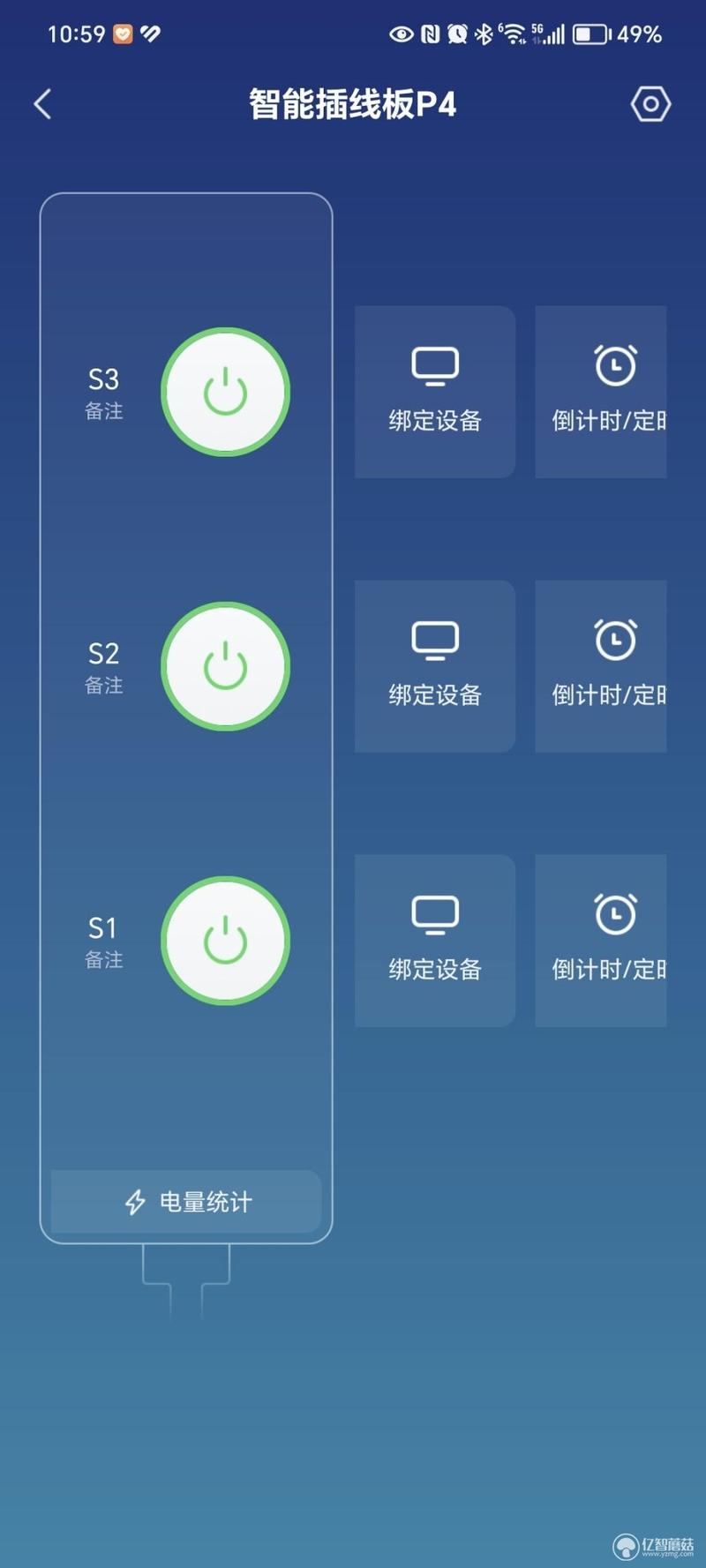Image resolution: width=706 pixels, height=1568 pixels.
Task: Edit the 备注 note under S1
Action: click(103, 960)
